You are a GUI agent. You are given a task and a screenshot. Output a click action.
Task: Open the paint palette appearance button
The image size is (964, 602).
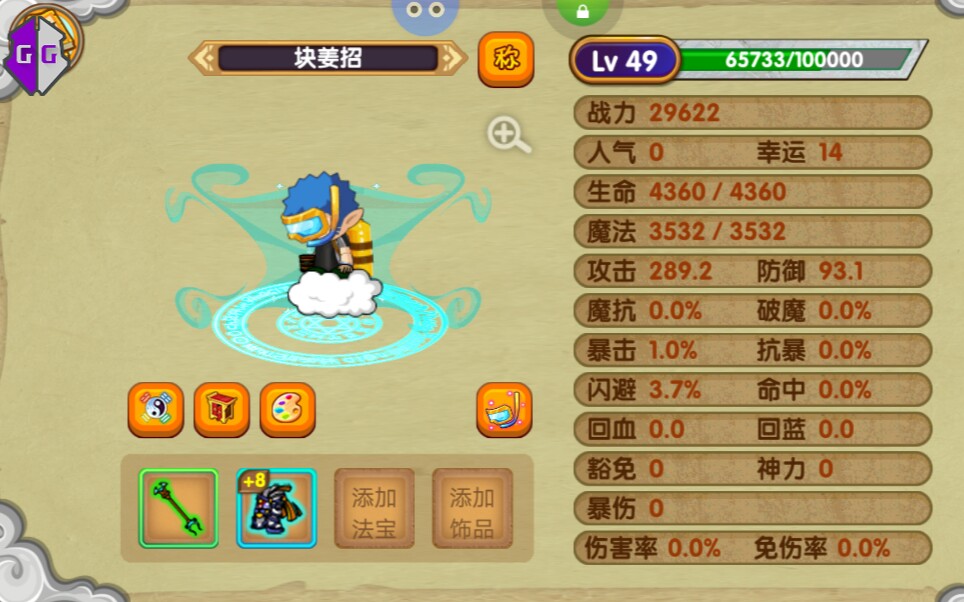[x=288, y=410]
